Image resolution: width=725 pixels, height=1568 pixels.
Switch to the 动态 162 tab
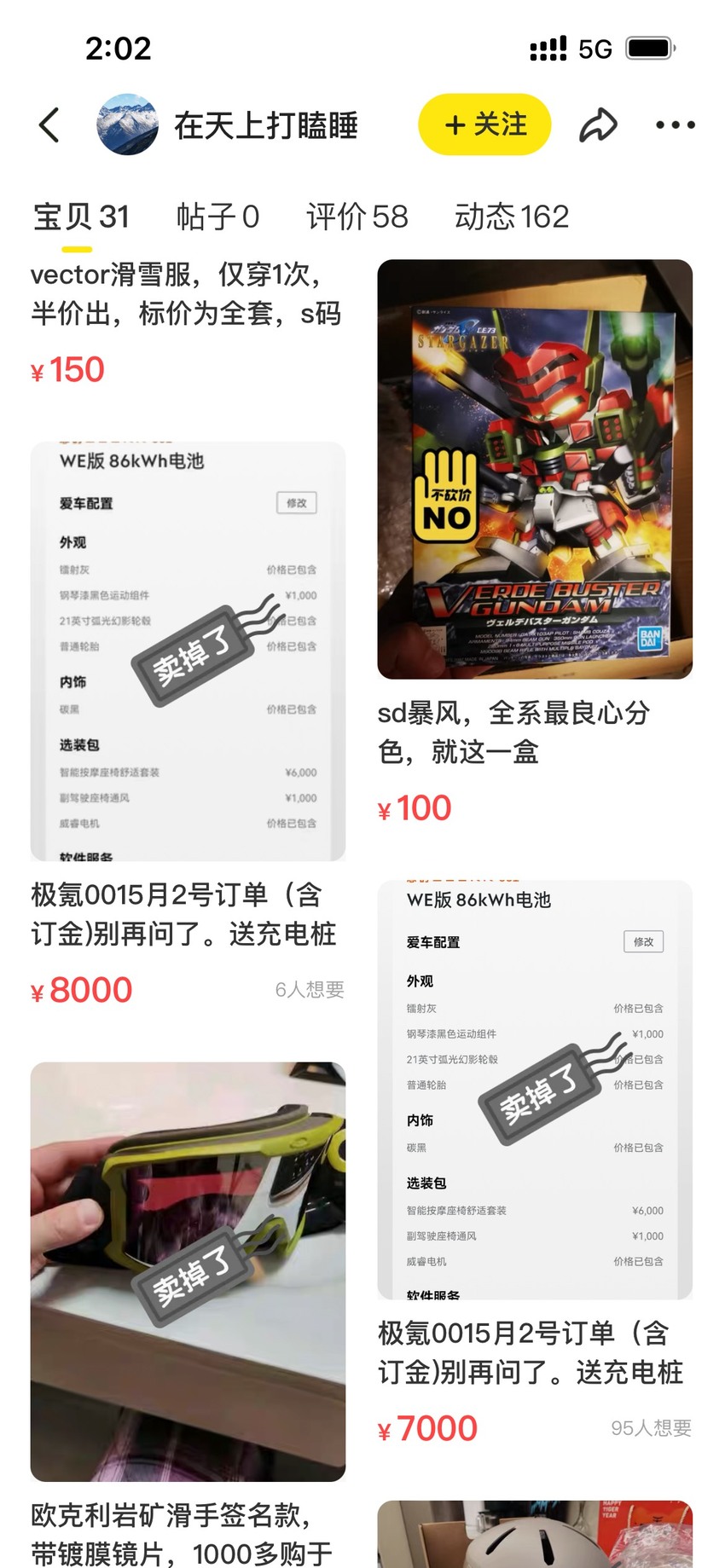tap(512, 217)
